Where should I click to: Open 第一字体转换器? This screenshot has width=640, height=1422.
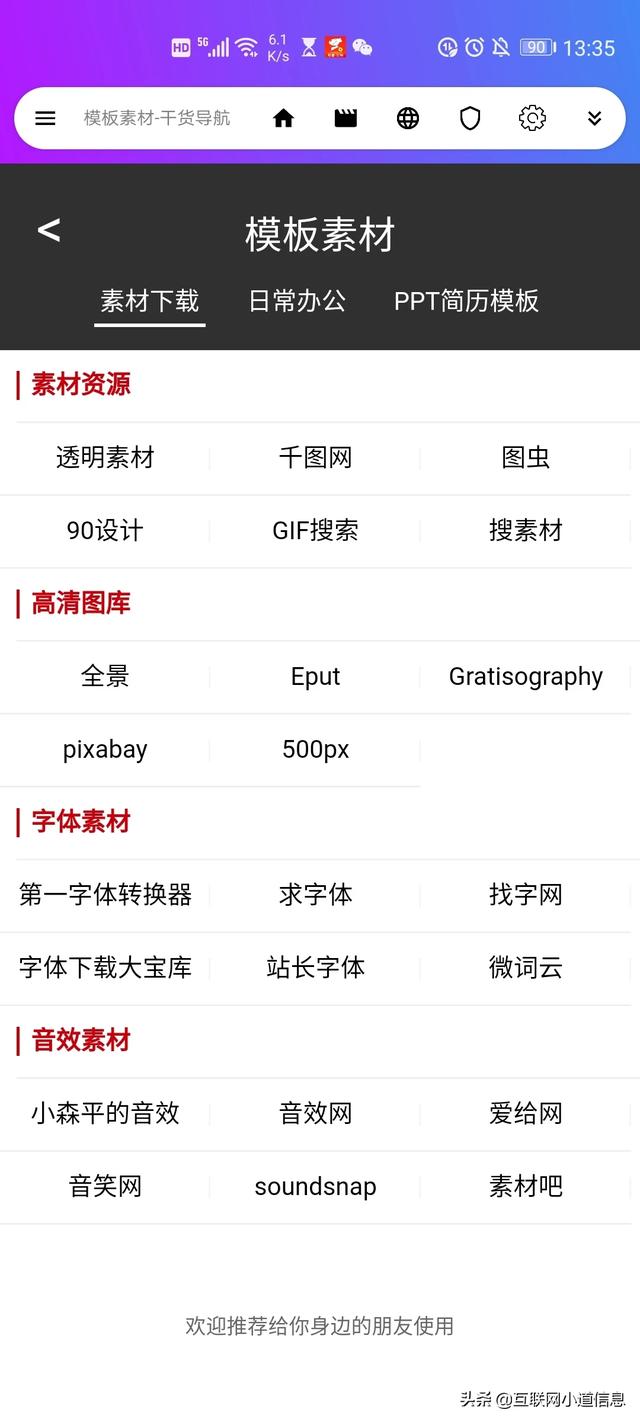[x=105, y=895]
